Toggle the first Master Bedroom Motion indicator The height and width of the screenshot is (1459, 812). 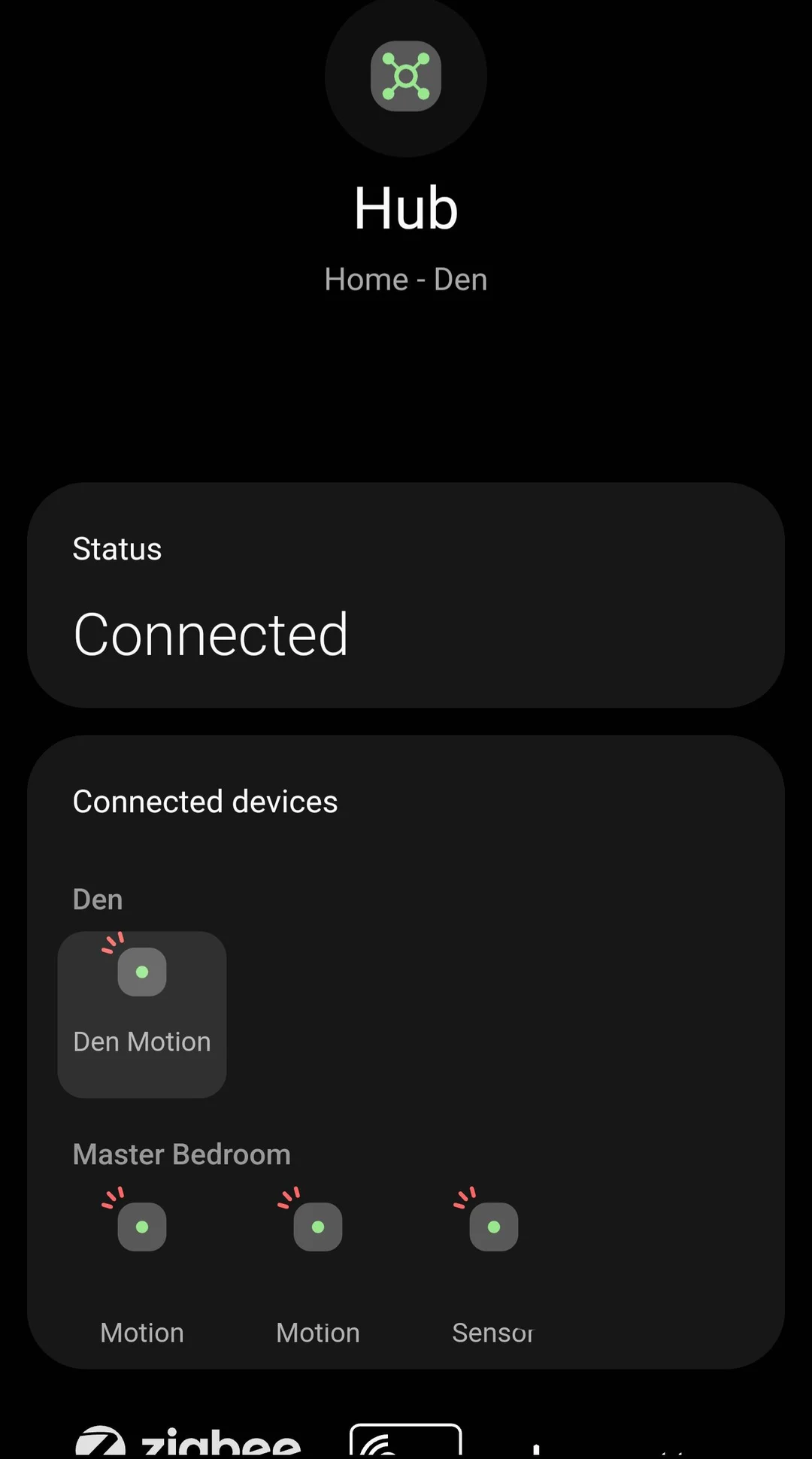[x=142, y=1227]
